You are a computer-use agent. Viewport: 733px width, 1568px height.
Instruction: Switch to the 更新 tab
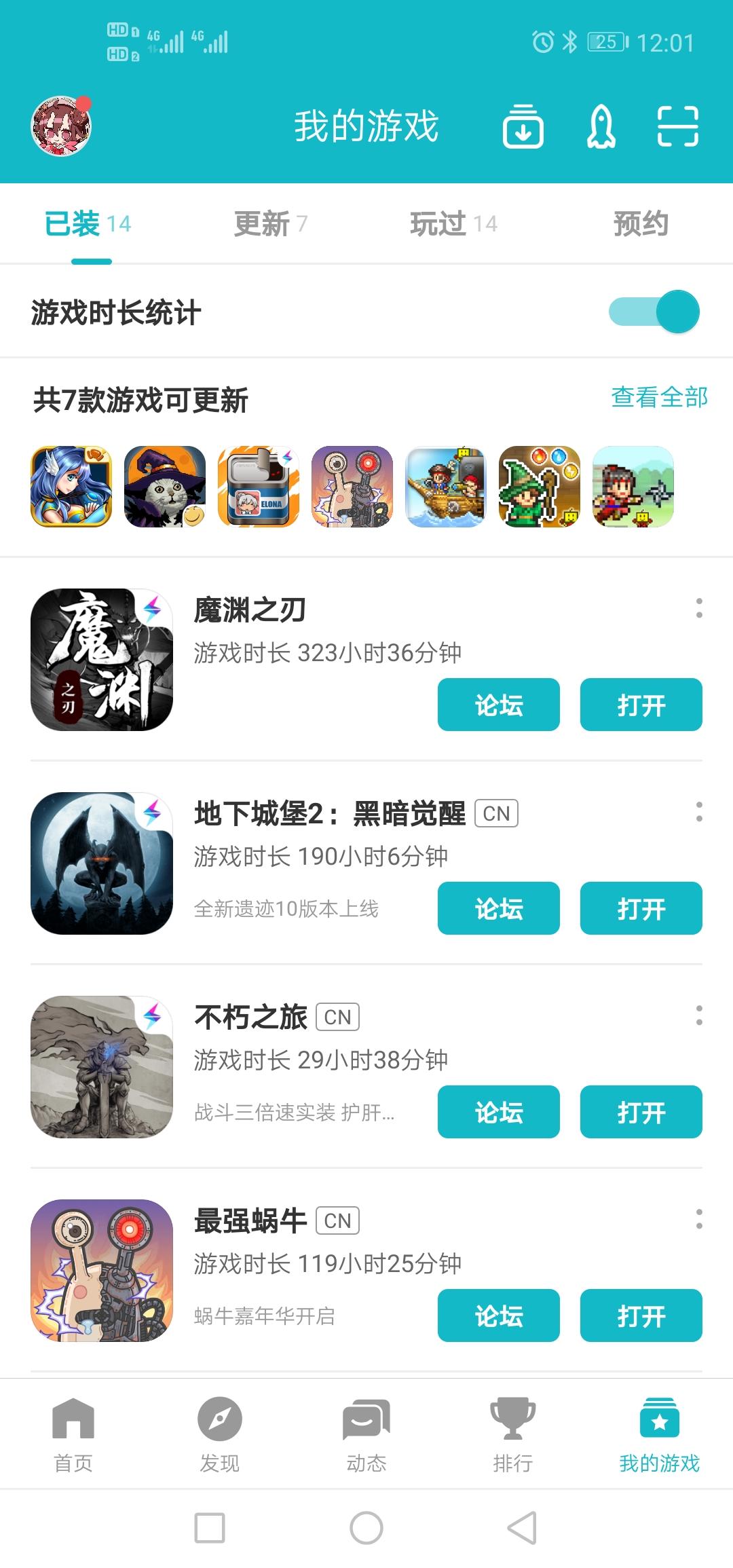270,224
